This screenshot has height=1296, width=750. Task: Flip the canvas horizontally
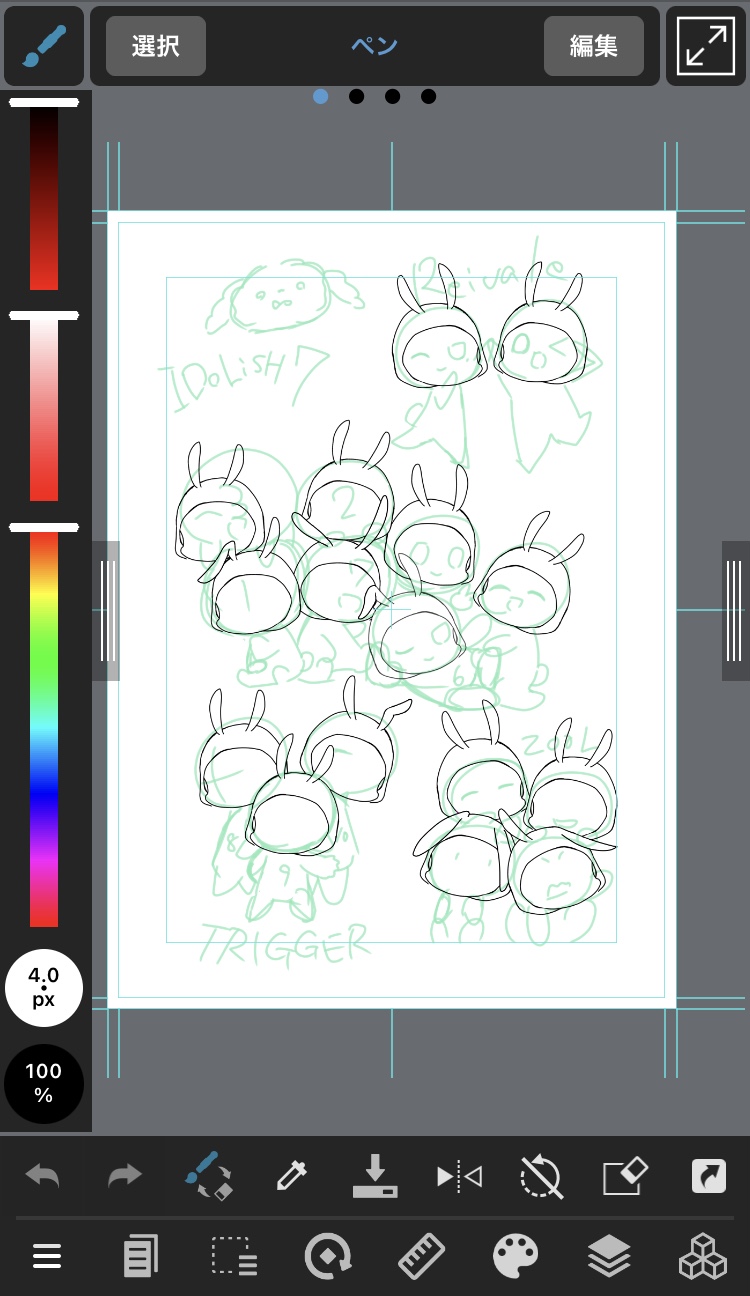pos(459,1176)
